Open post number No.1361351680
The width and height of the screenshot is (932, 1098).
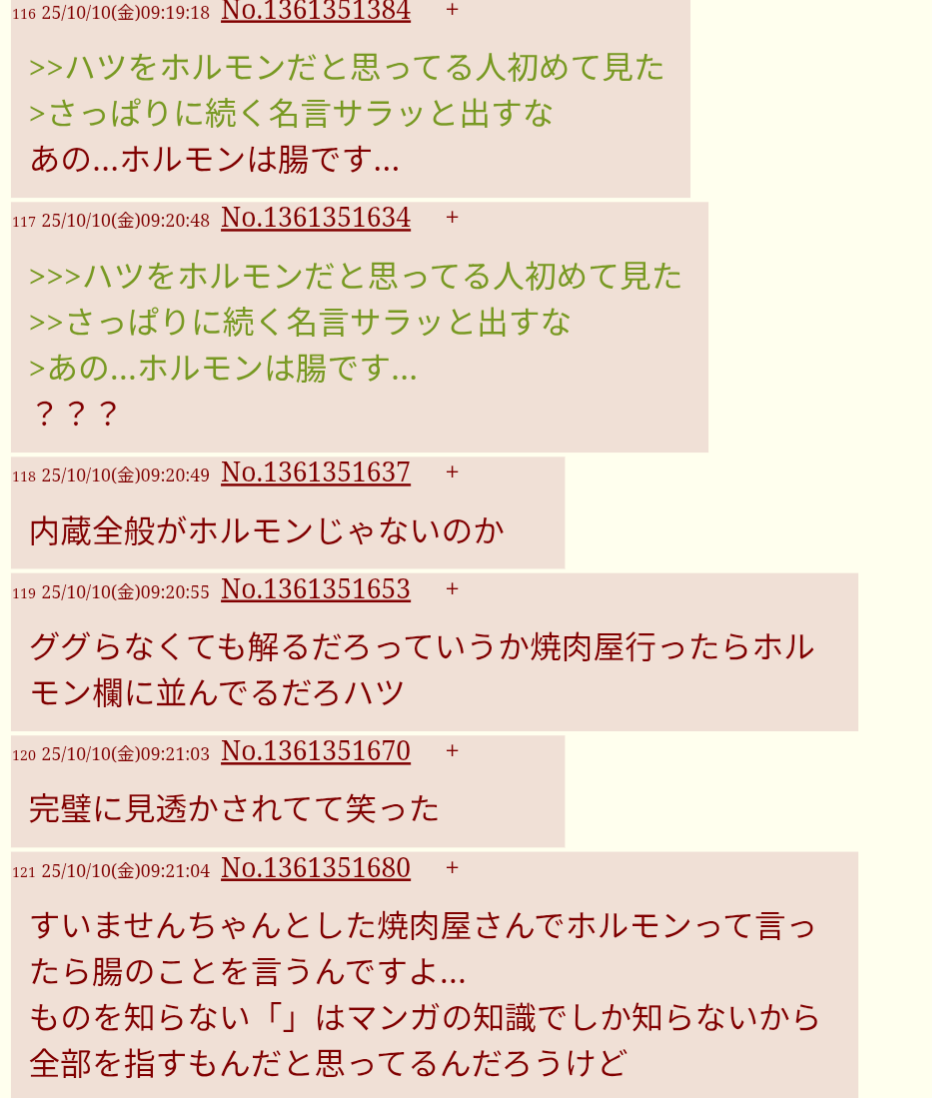pos(315,869)
